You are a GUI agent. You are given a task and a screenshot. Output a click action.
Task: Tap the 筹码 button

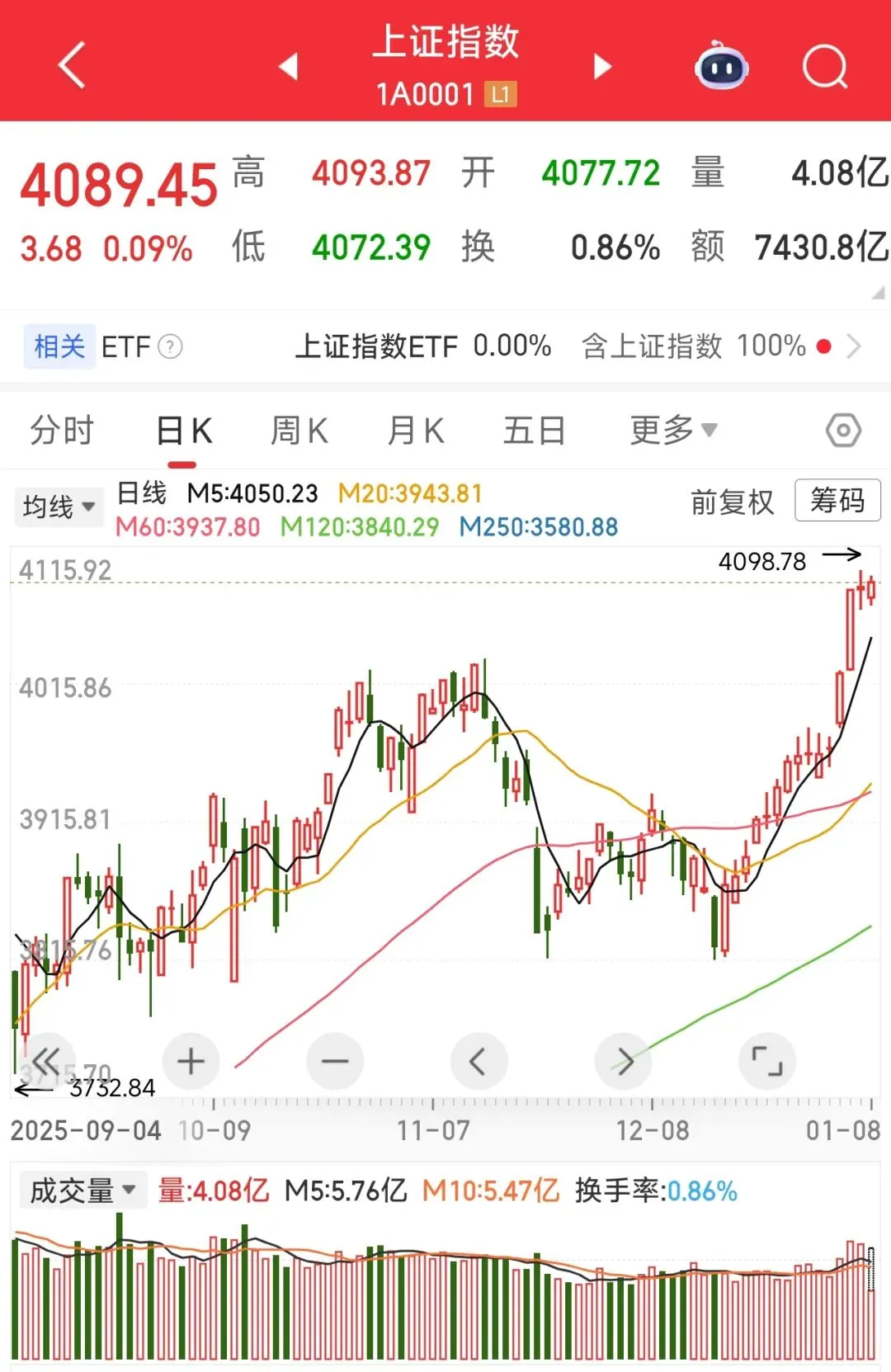tap(837, 500)
